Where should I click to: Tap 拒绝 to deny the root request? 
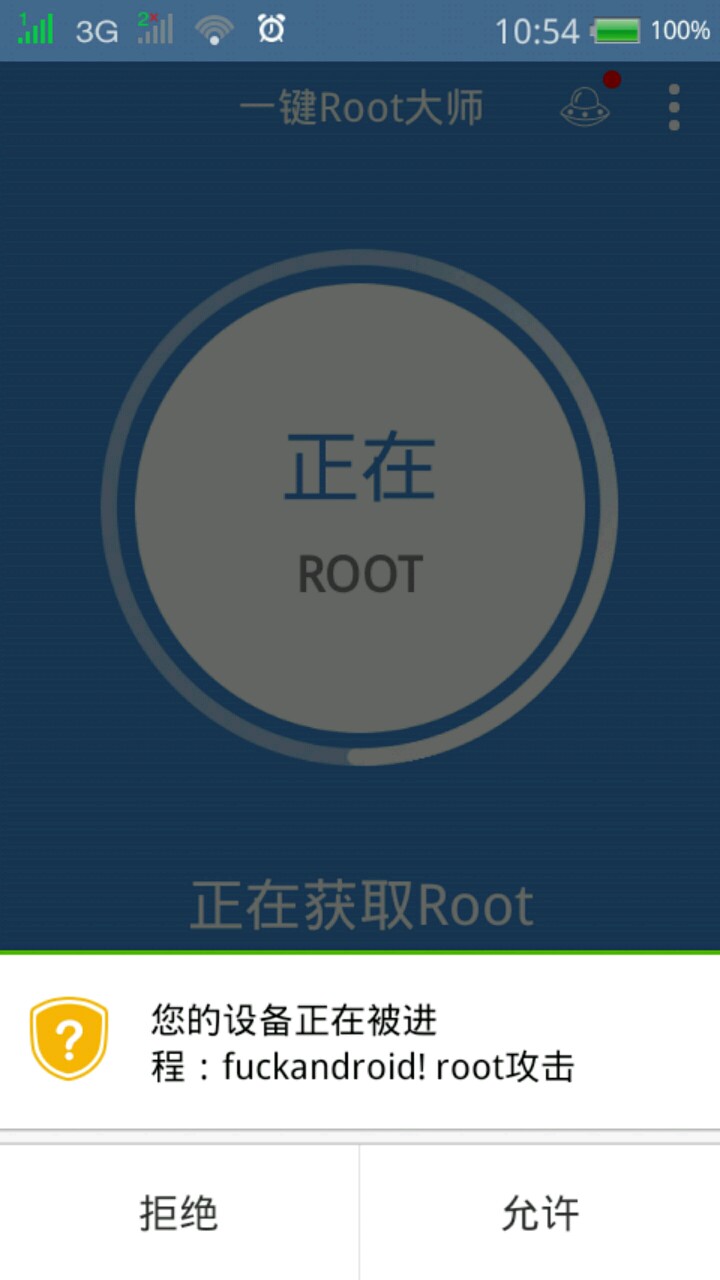click(179, 1213)
